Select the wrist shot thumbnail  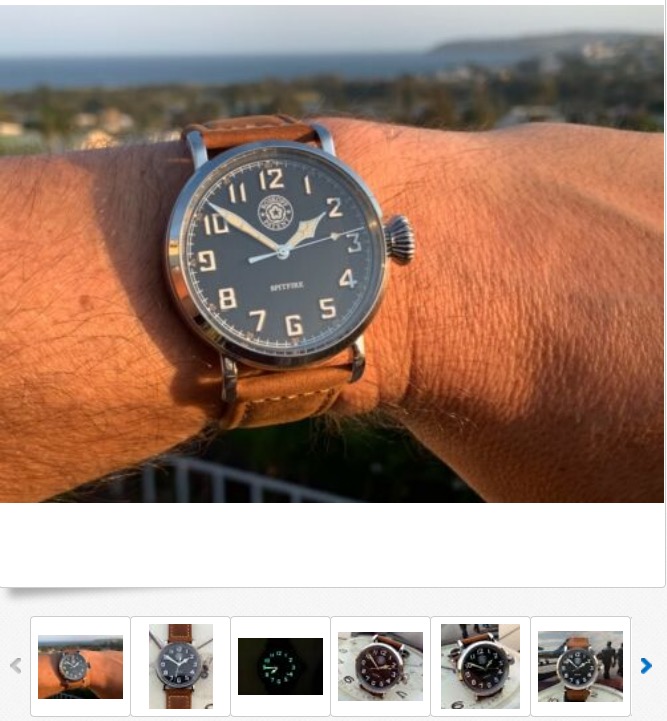pyautogui.click(x=80, y=666)
